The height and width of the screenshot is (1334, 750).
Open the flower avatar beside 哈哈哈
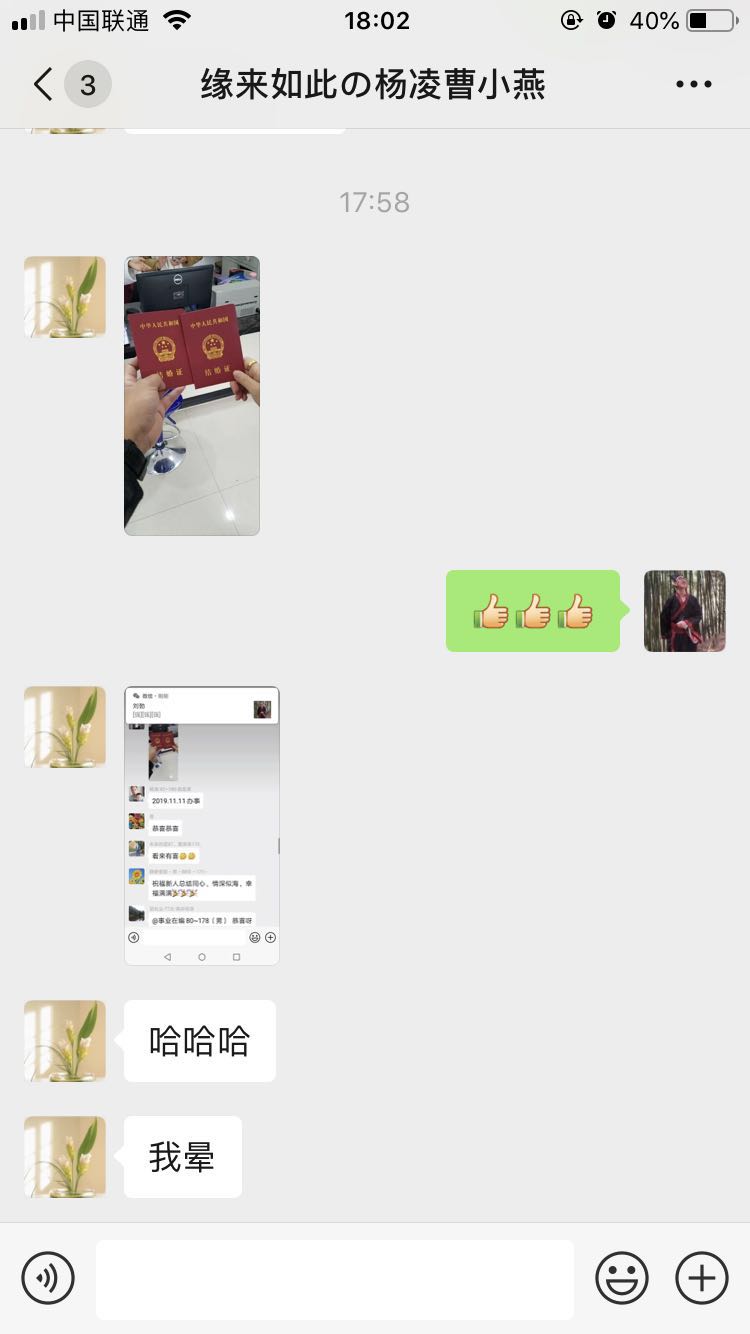coord(65,1041)
